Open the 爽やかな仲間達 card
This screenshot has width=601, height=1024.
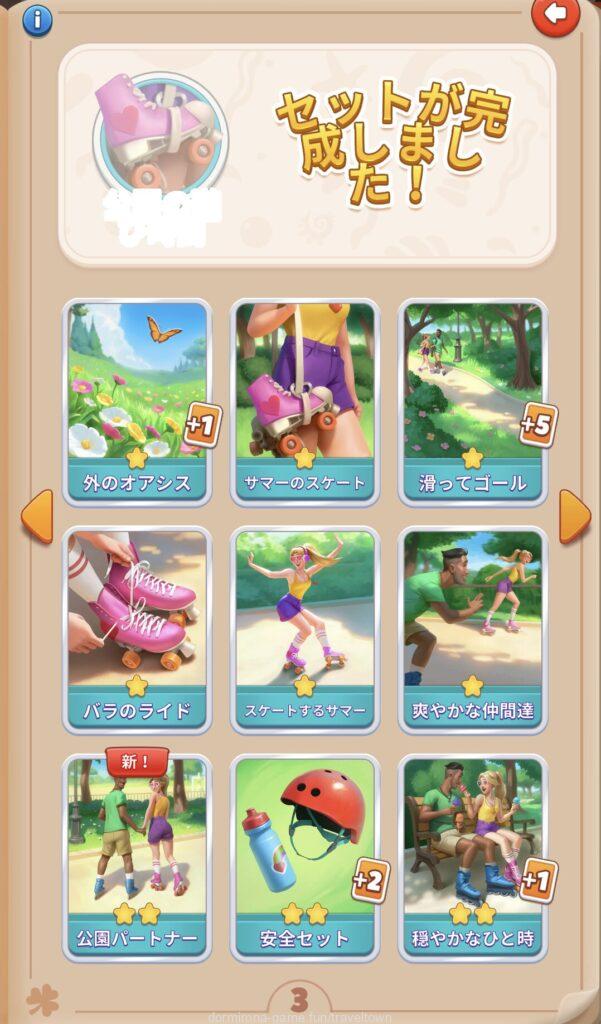473,628
